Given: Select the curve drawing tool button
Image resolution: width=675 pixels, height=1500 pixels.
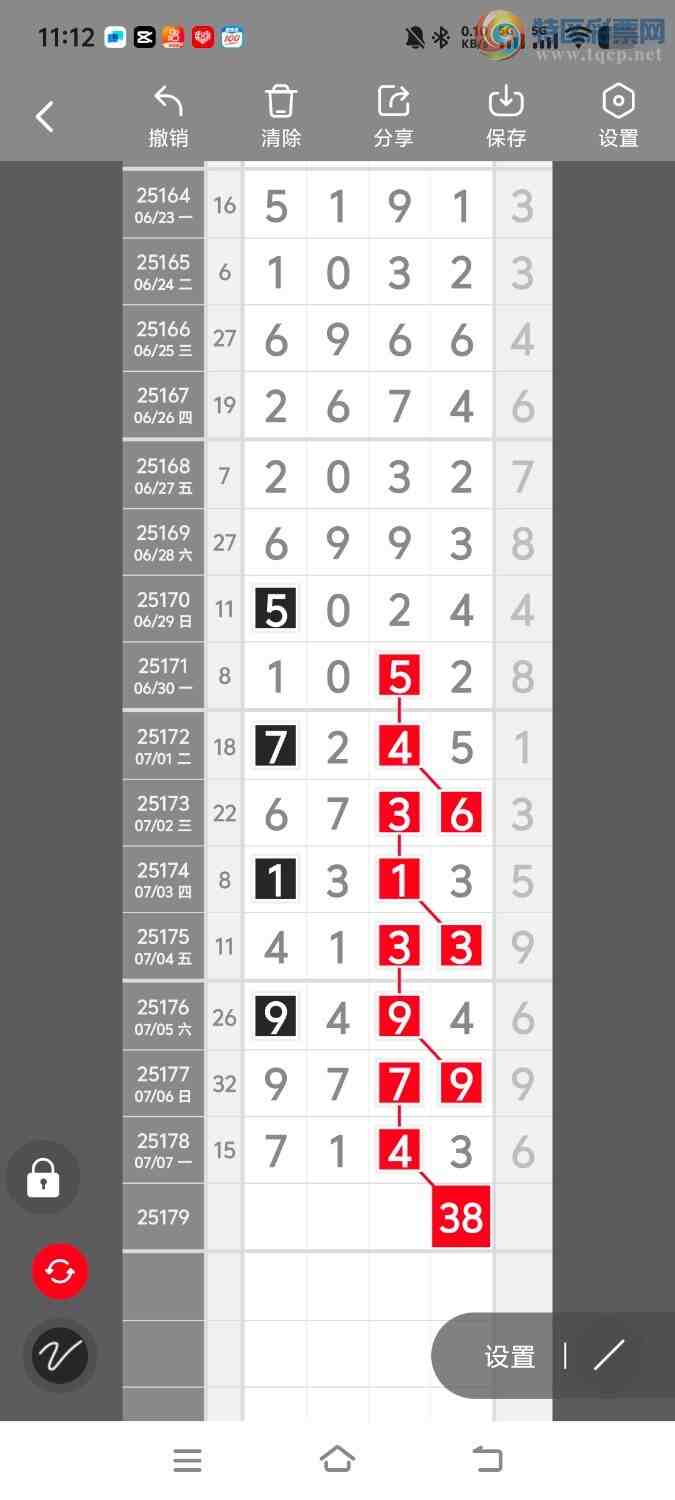Looking at the screenshot, I should pyautogui.click(x=60, y=1356).
